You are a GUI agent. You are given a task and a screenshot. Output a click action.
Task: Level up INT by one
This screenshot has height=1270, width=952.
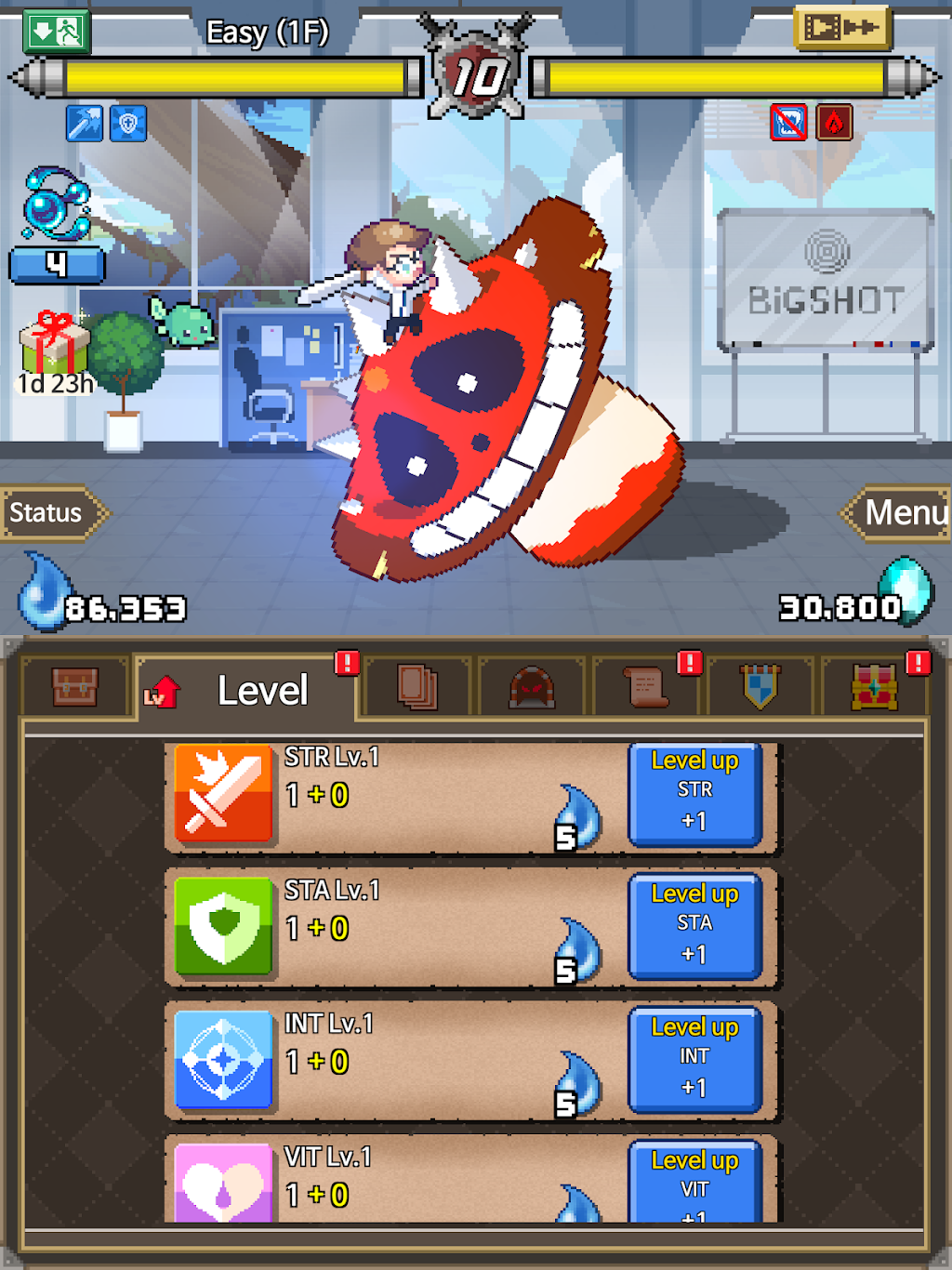pyautogui.click(x=694, y=1060)
